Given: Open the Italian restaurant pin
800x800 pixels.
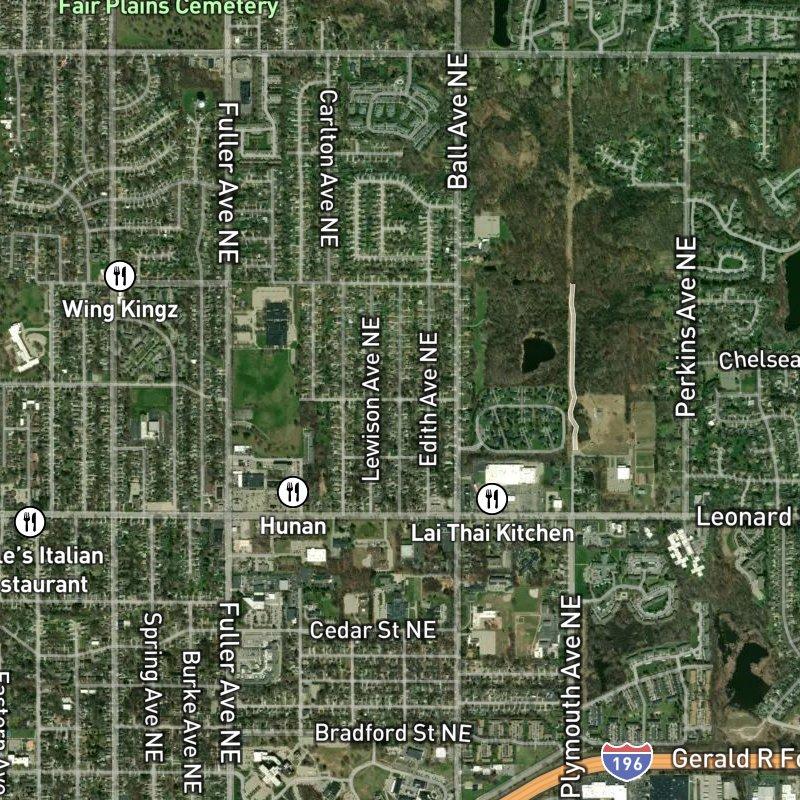Looking at the screenshot, I should point(32,521).
